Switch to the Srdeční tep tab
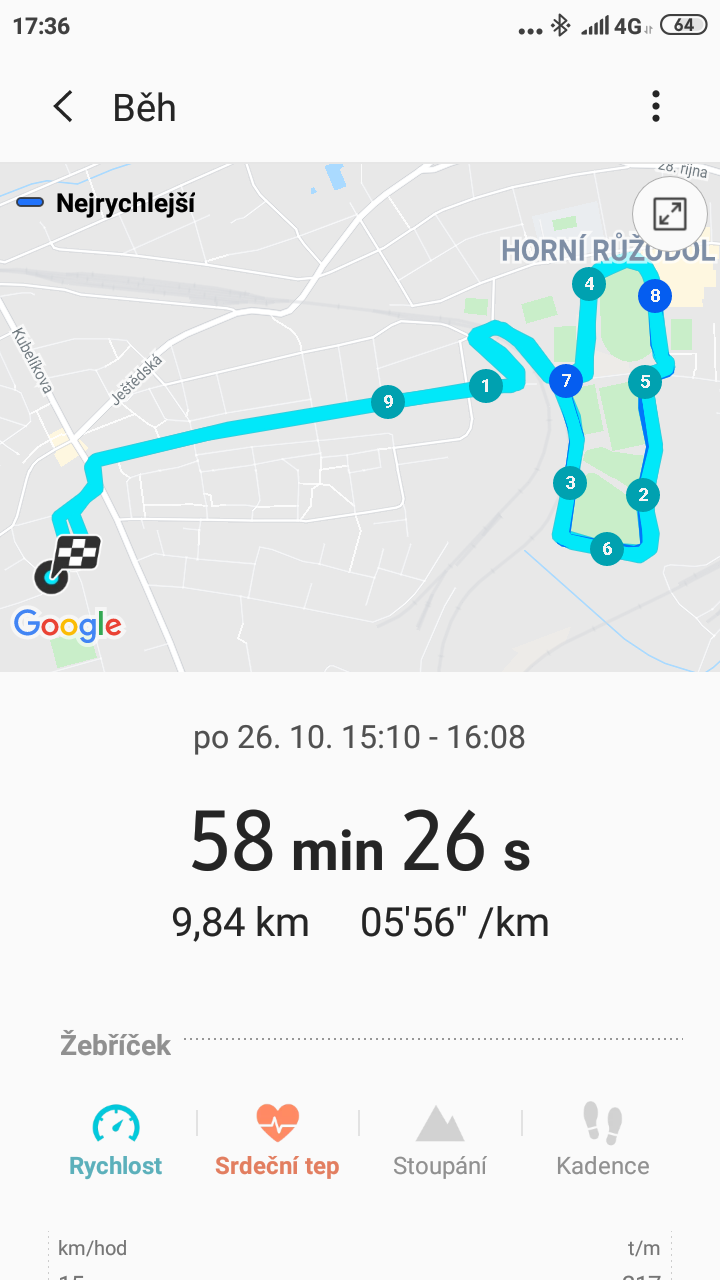The image size is (720, 1280). (x=277, y=1140)
